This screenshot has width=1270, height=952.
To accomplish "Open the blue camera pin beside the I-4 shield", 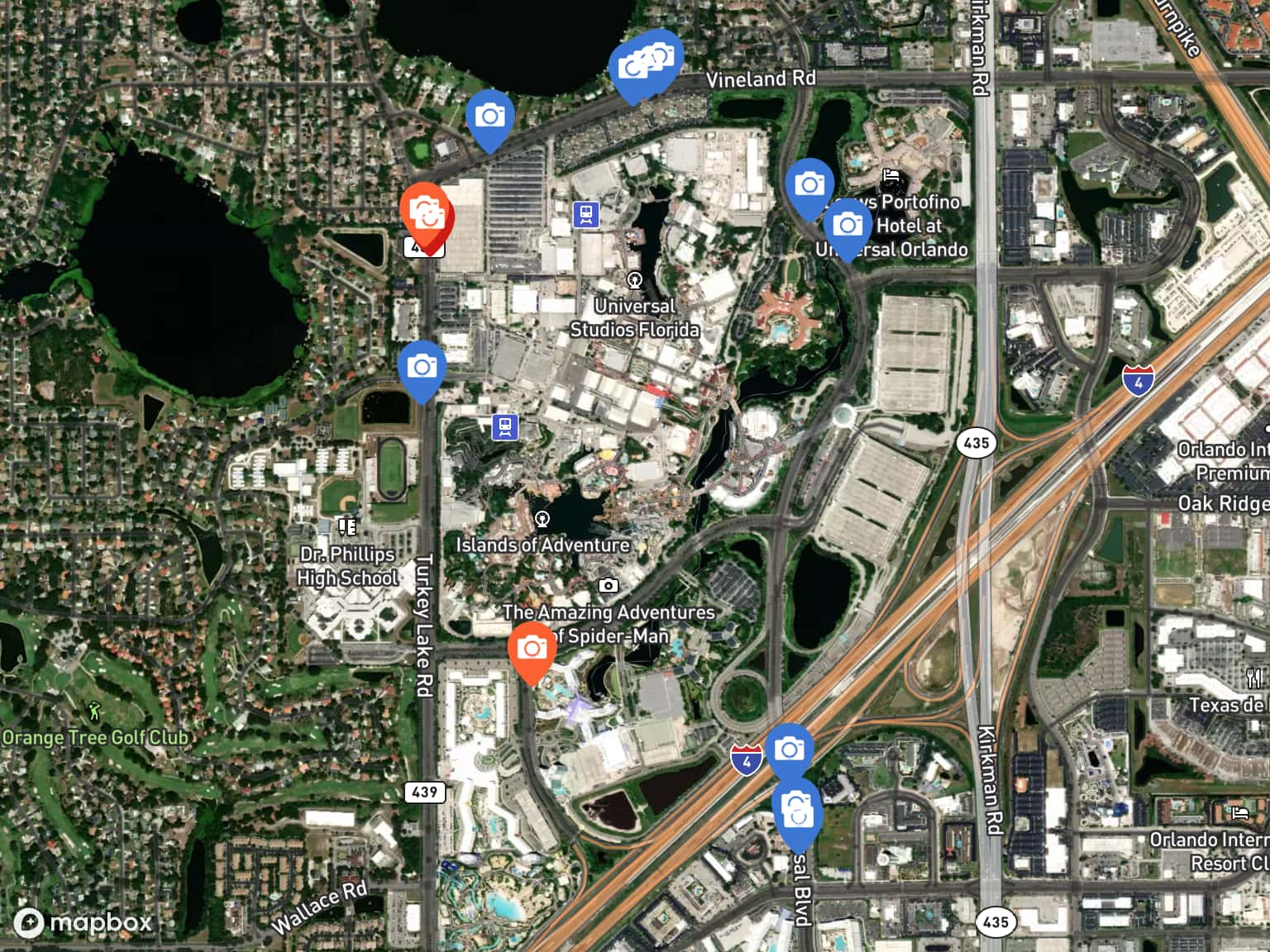I will pos(789,750).
